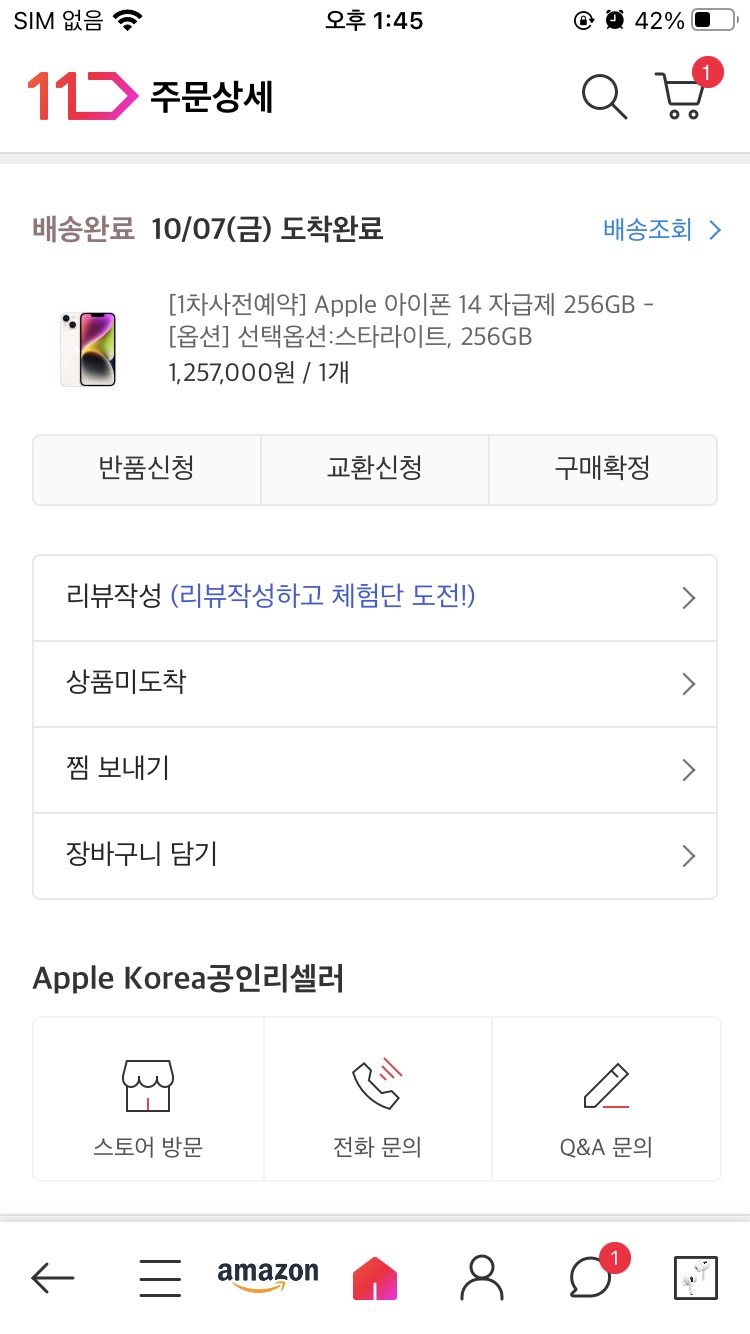Open the hamburger category menu
The height and width of the screenshot is (1334, 750).
click(x=160, y=1277)
